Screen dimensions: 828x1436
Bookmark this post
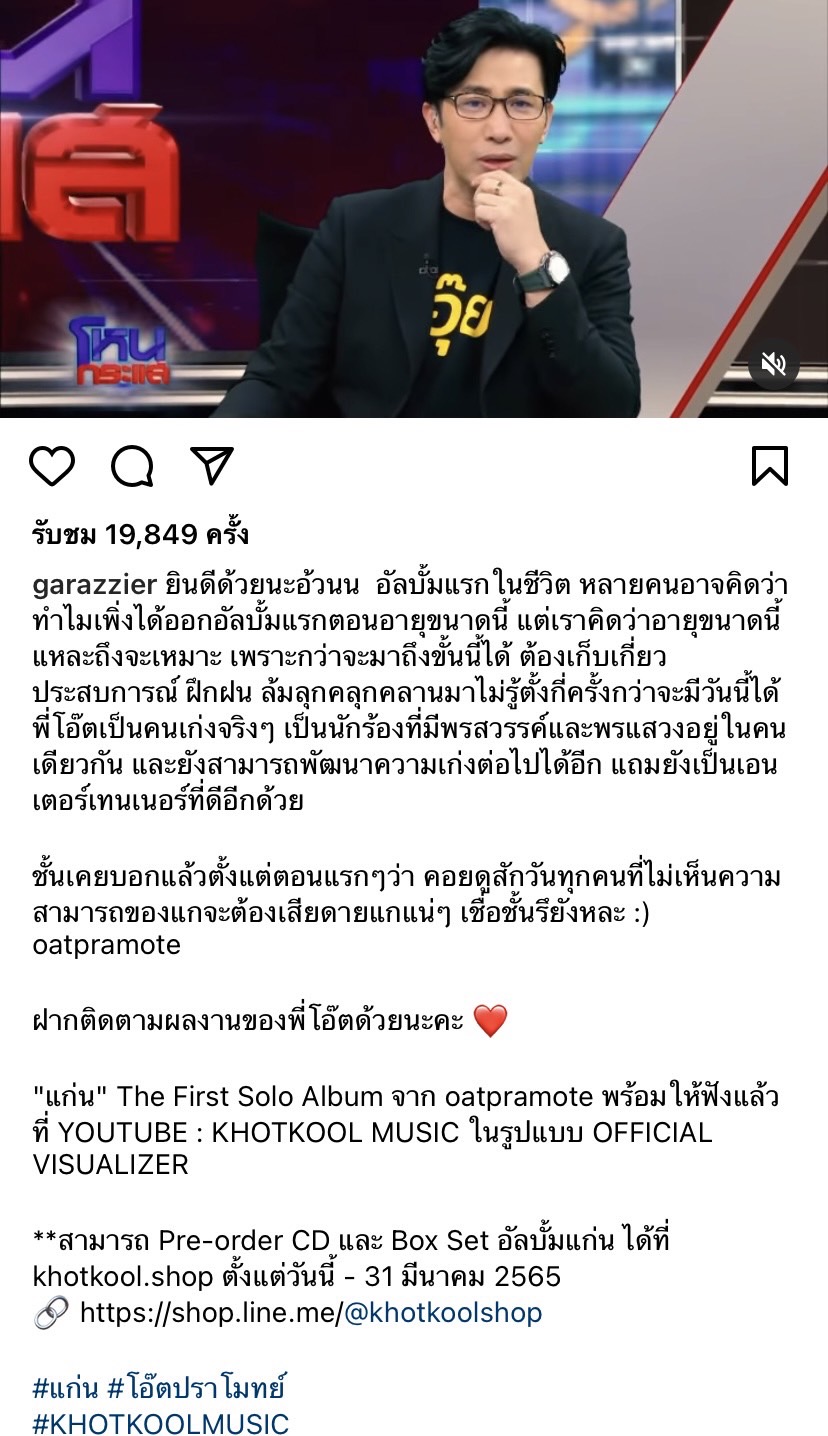click(770, 466)
